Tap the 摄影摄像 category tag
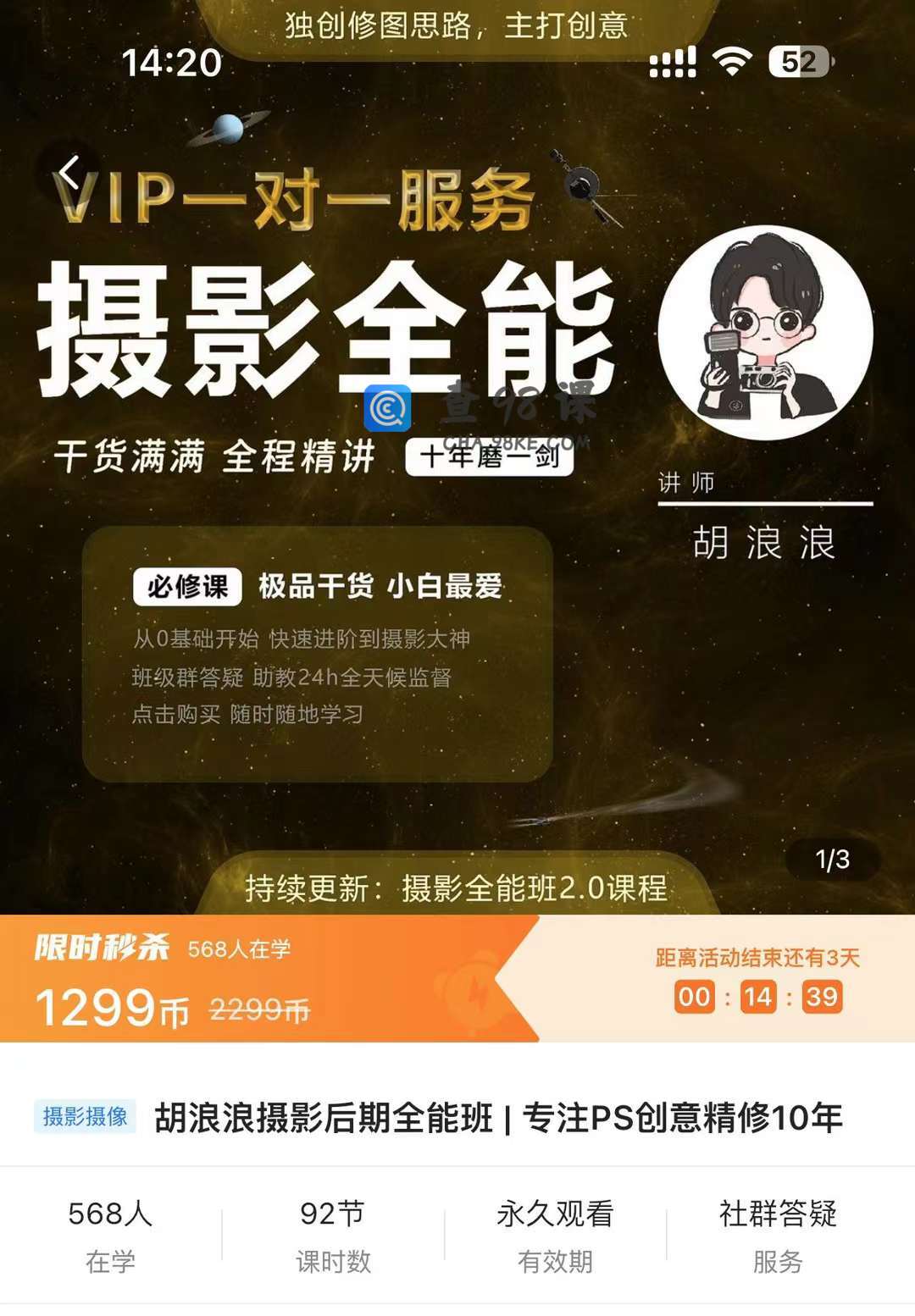 pos(85,1117)
